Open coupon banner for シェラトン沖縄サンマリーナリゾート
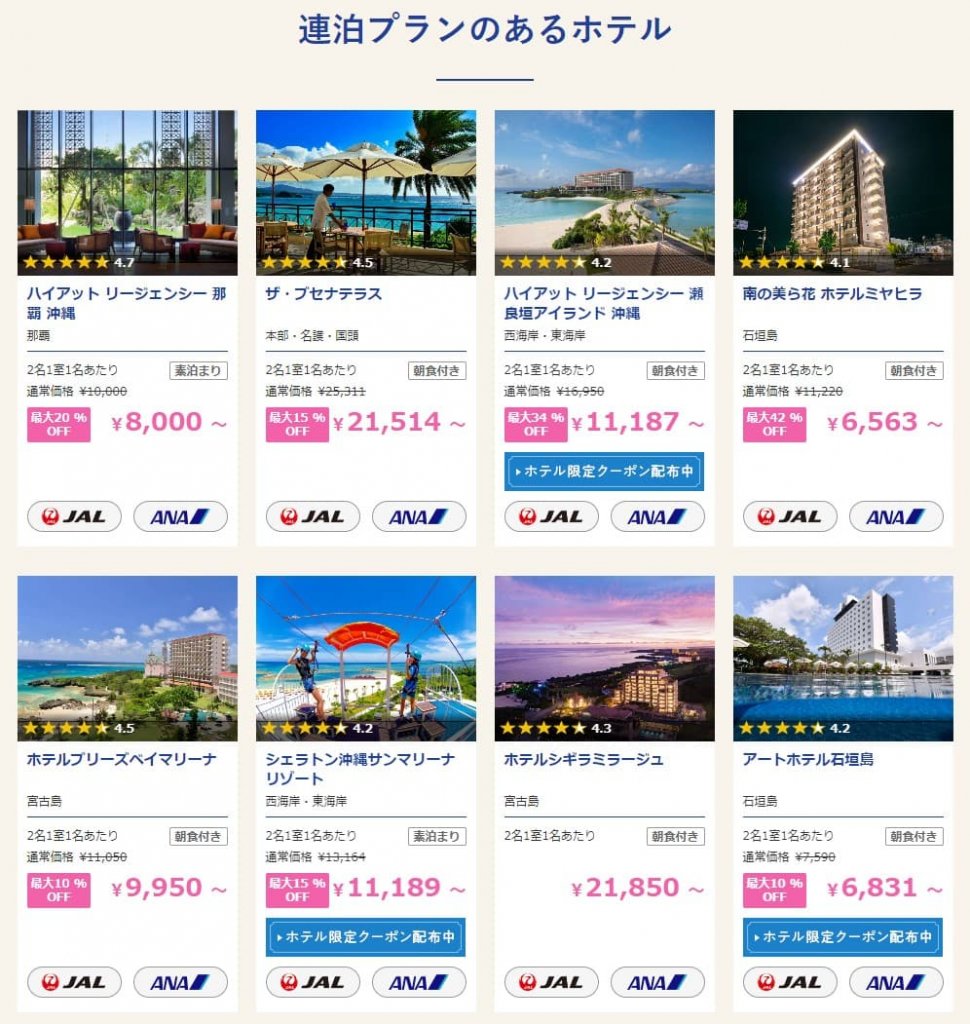 click(365, 937)
